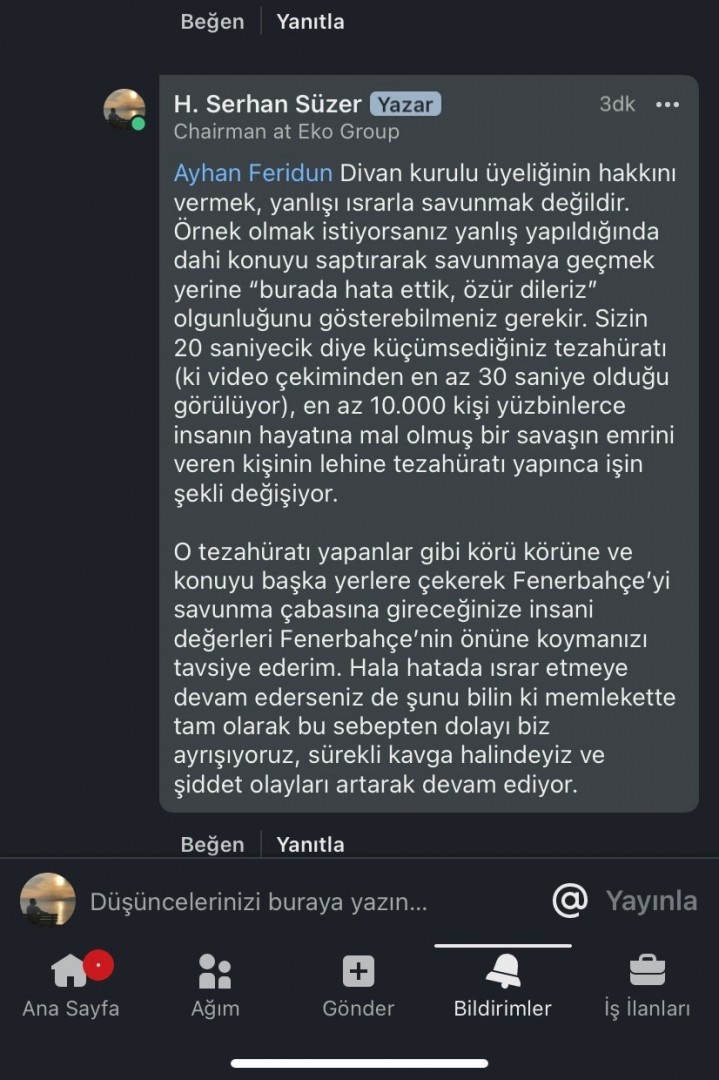Viewport: 719px width, 1080px height.
Task: Tap Beğen under the previous comment
Action: point(212,21)
